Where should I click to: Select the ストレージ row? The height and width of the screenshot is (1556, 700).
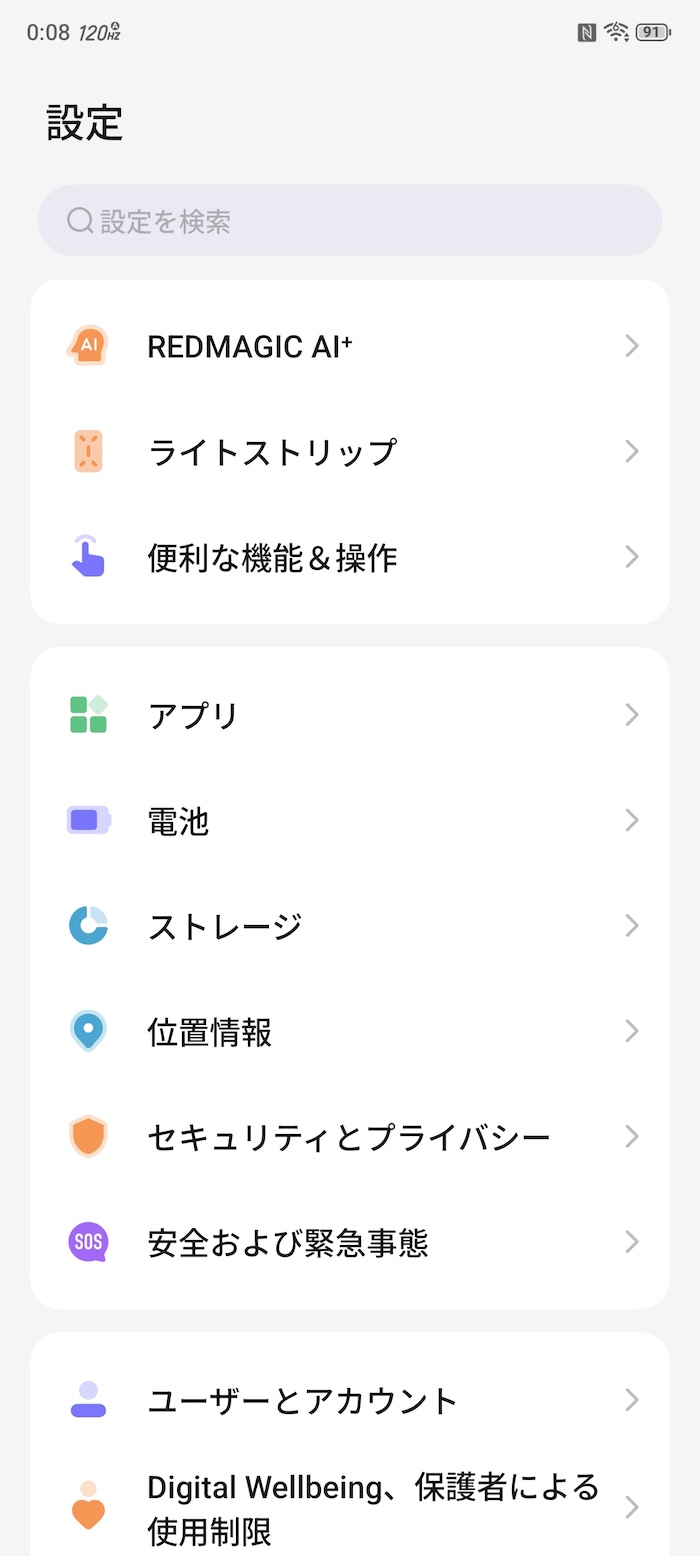tap(350, 926)
